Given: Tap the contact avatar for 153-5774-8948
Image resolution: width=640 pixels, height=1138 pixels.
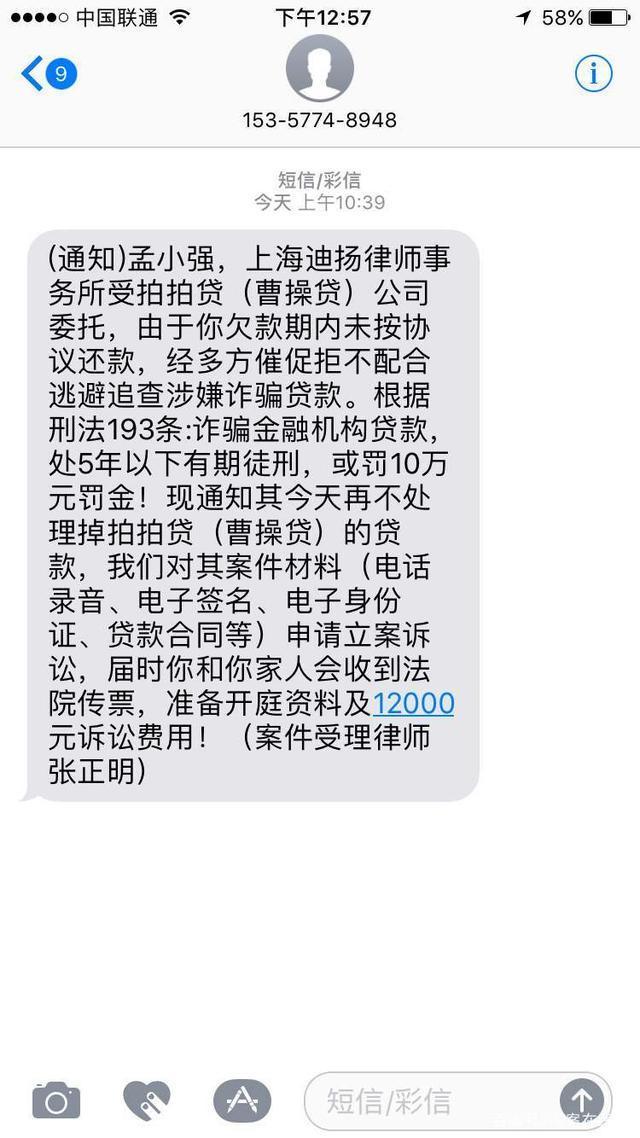Looking at the screenshot, I should [319, 68].
